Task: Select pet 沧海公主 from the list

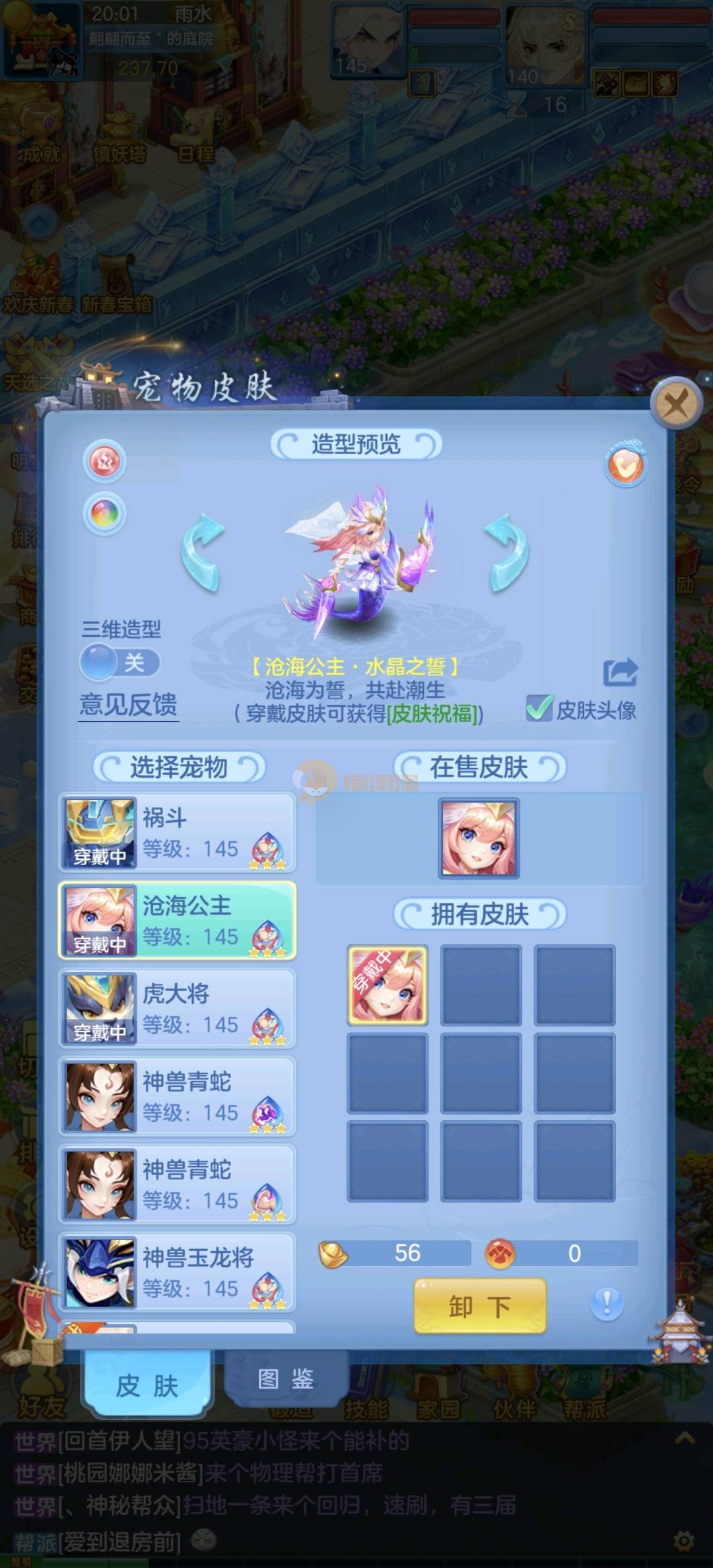Action: pos(177,921)
